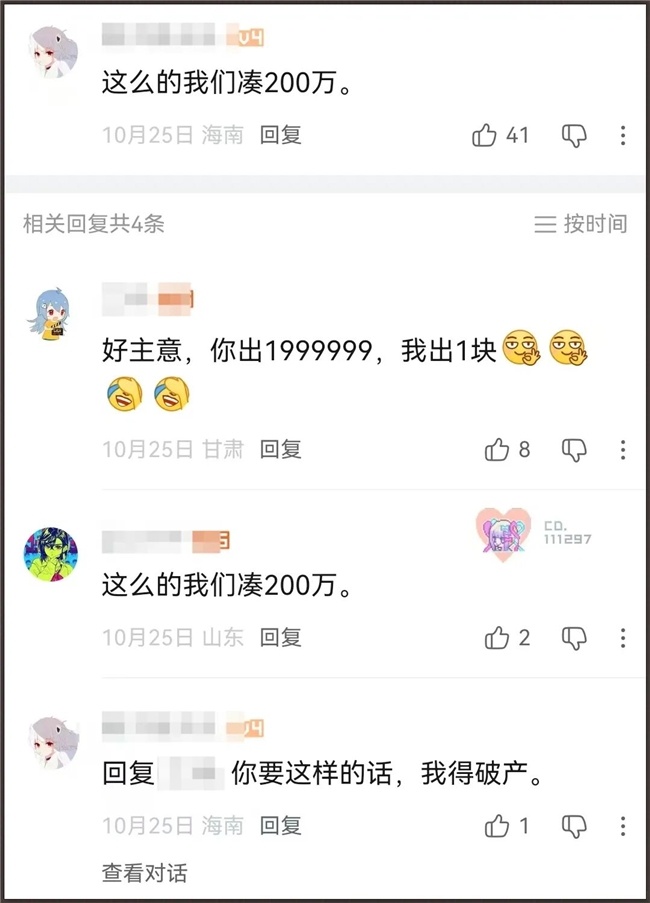Viewport: 650px width, 903px height.
Task: Like the reply about 破产
Action: [497, 826]
